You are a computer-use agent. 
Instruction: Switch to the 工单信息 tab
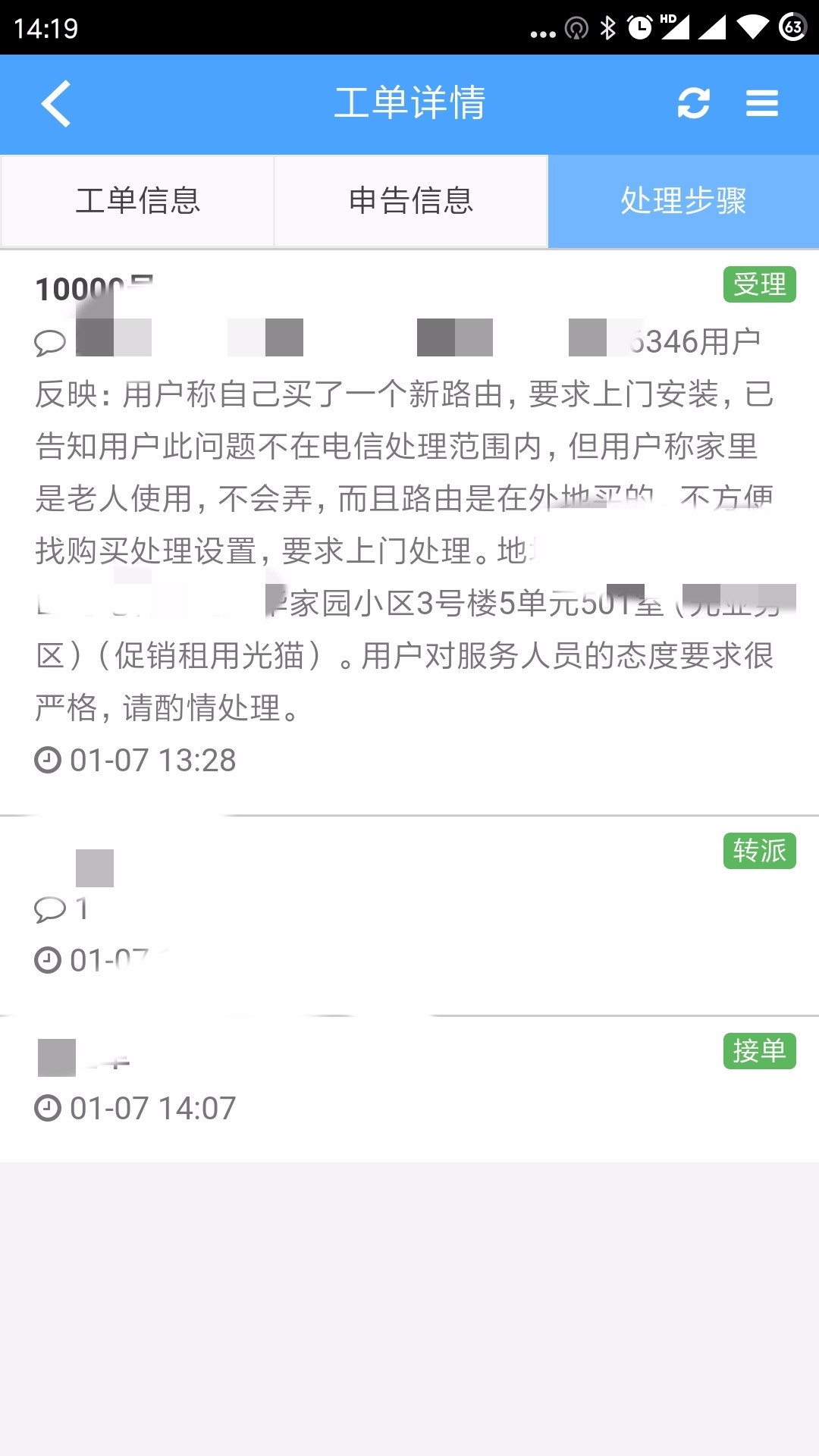click(x=137, y=201)
